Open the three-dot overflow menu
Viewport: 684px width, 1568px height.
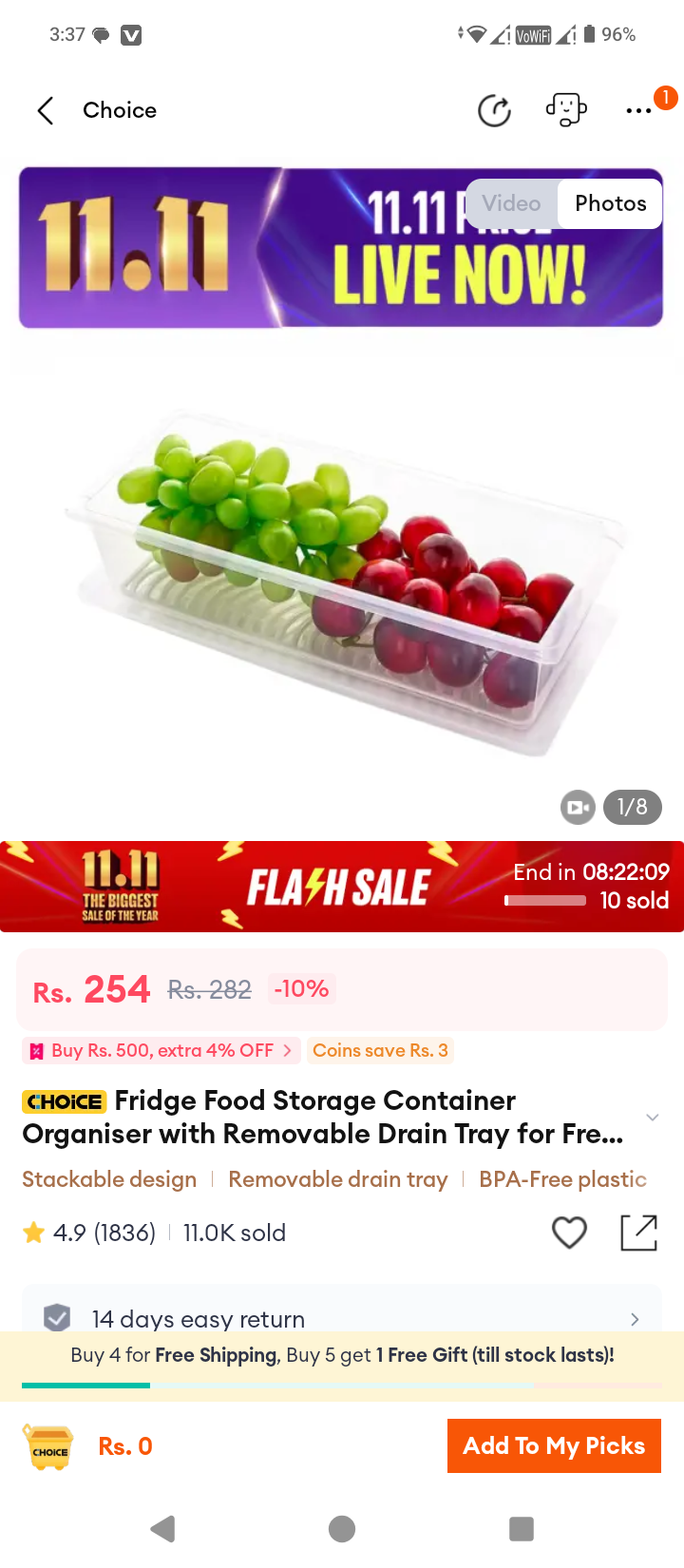[x=639, y=111]
